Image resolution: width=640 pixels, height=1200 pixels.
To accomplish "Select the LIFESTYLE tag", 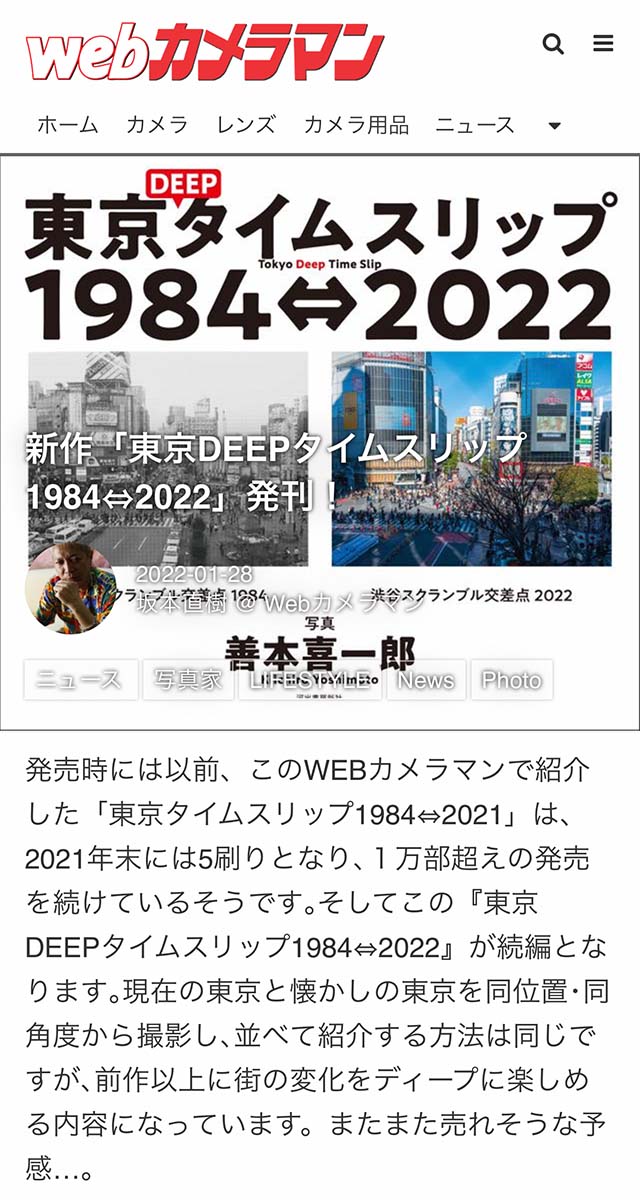I will pyautogui.click(x=310, y=680).
